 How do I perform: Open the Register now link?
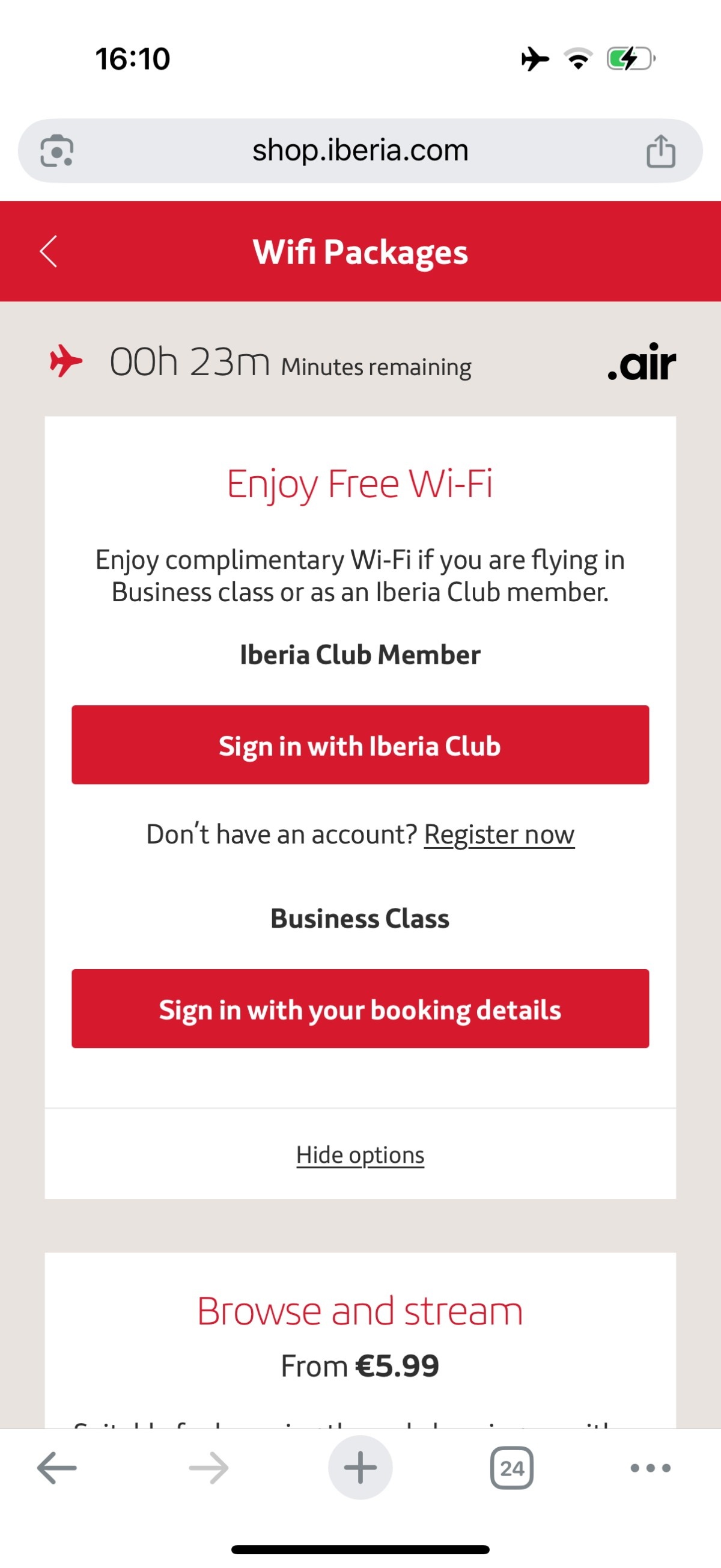[x=499, y=834]
